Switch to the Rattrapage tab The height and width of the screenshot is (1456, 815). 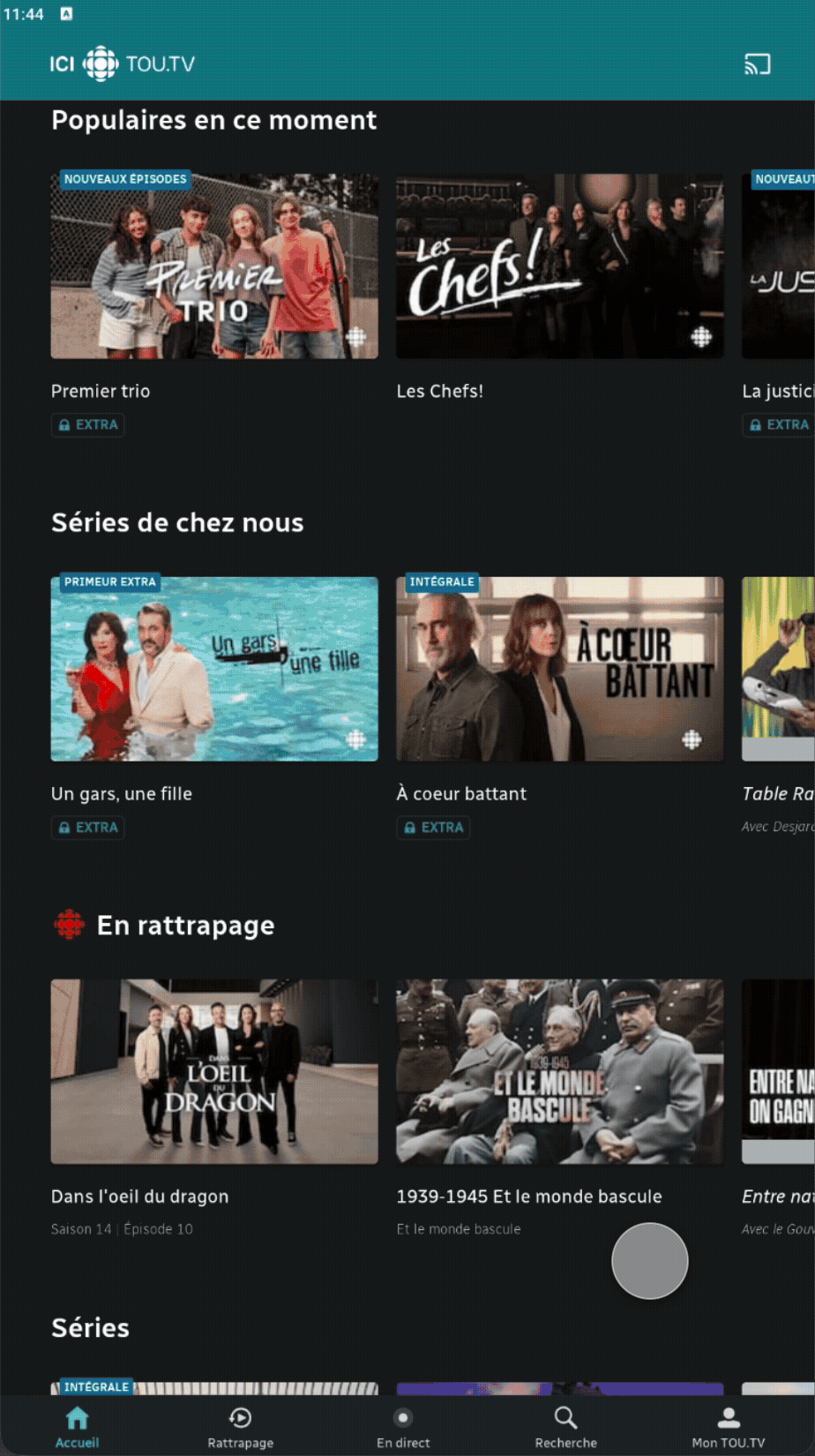point(240,1428)
